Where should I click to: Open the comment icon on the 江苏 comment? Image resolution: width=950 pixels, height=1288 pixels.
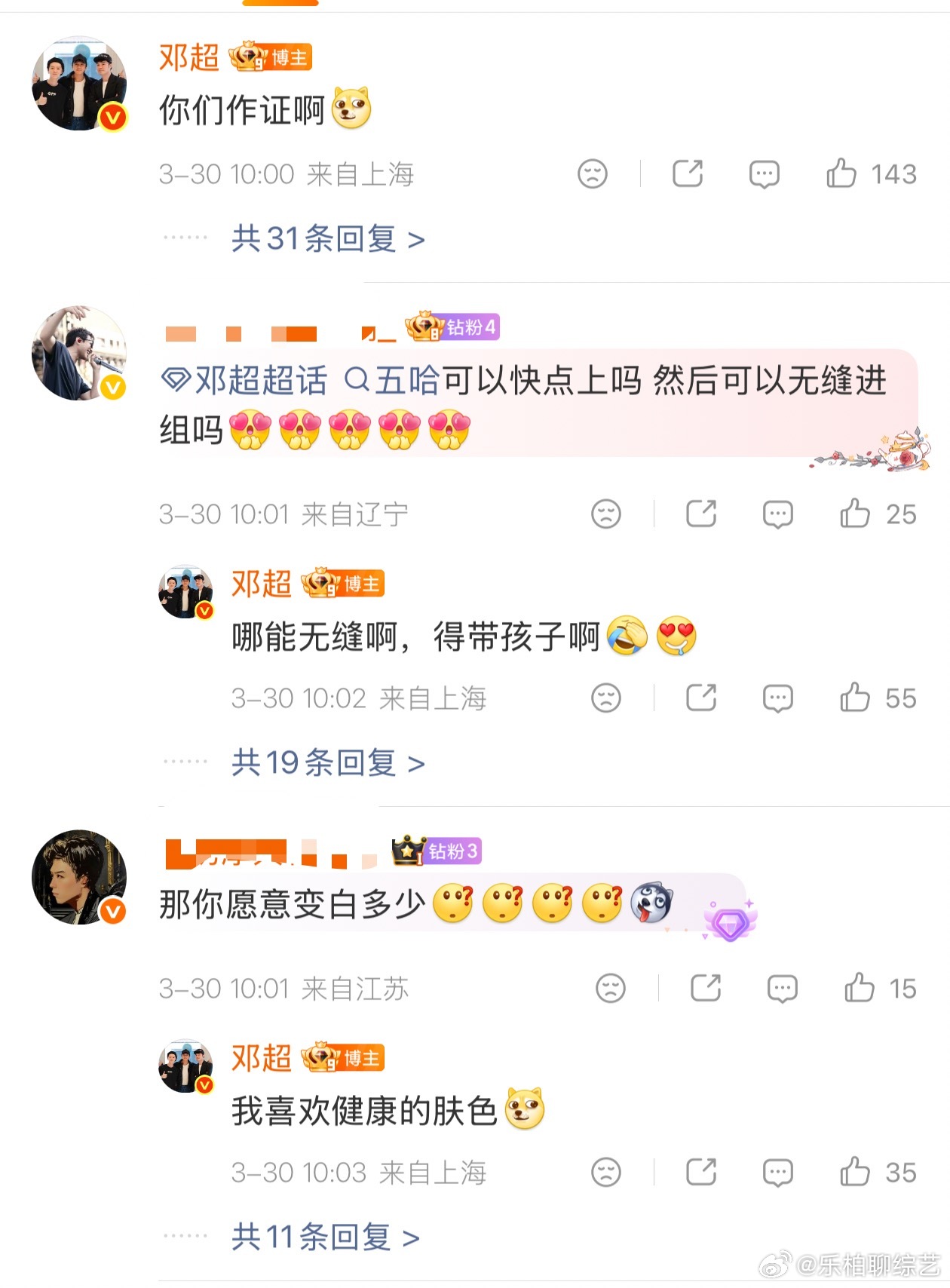[783, 987]
